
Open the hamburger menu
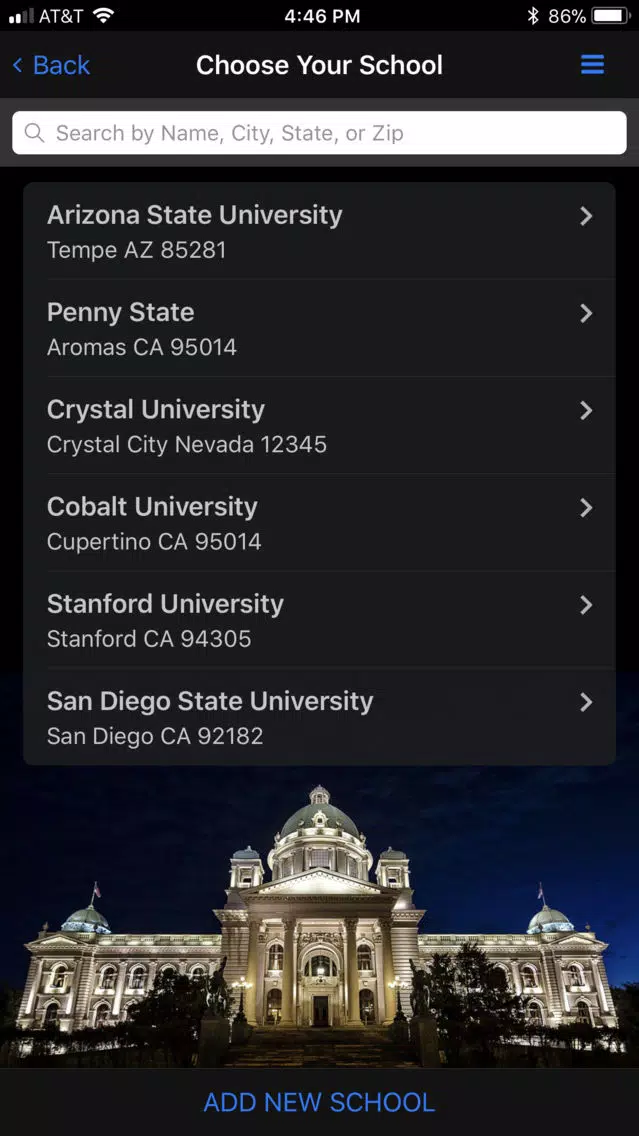coord(592,65)
